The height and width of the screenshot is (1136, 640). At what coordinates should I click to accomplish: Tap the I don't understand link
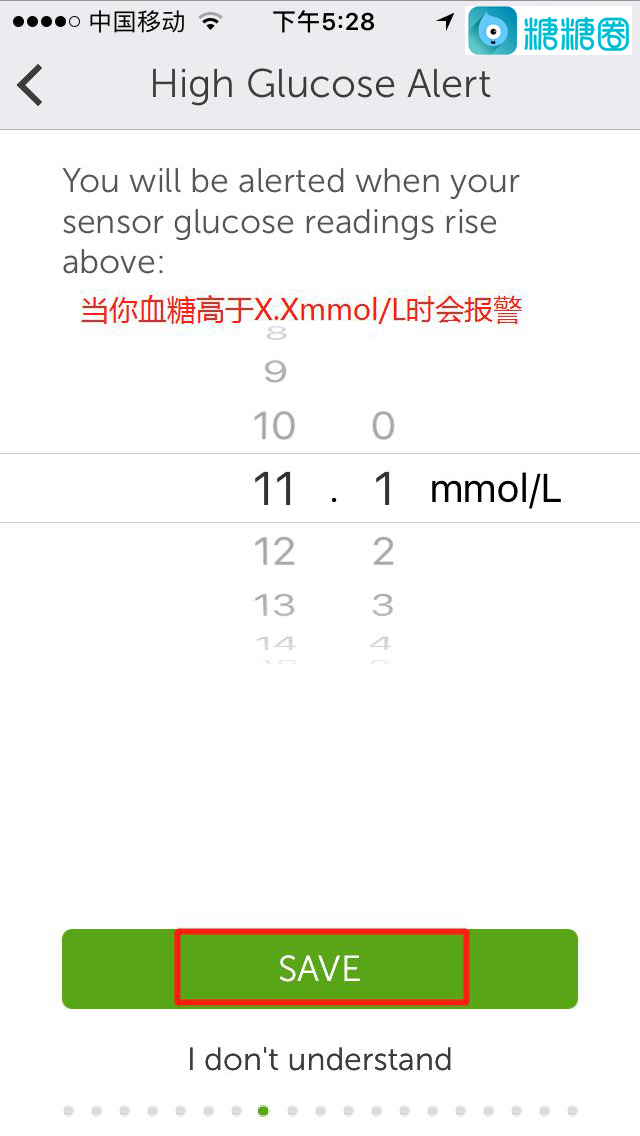[x=320, y=1059]
